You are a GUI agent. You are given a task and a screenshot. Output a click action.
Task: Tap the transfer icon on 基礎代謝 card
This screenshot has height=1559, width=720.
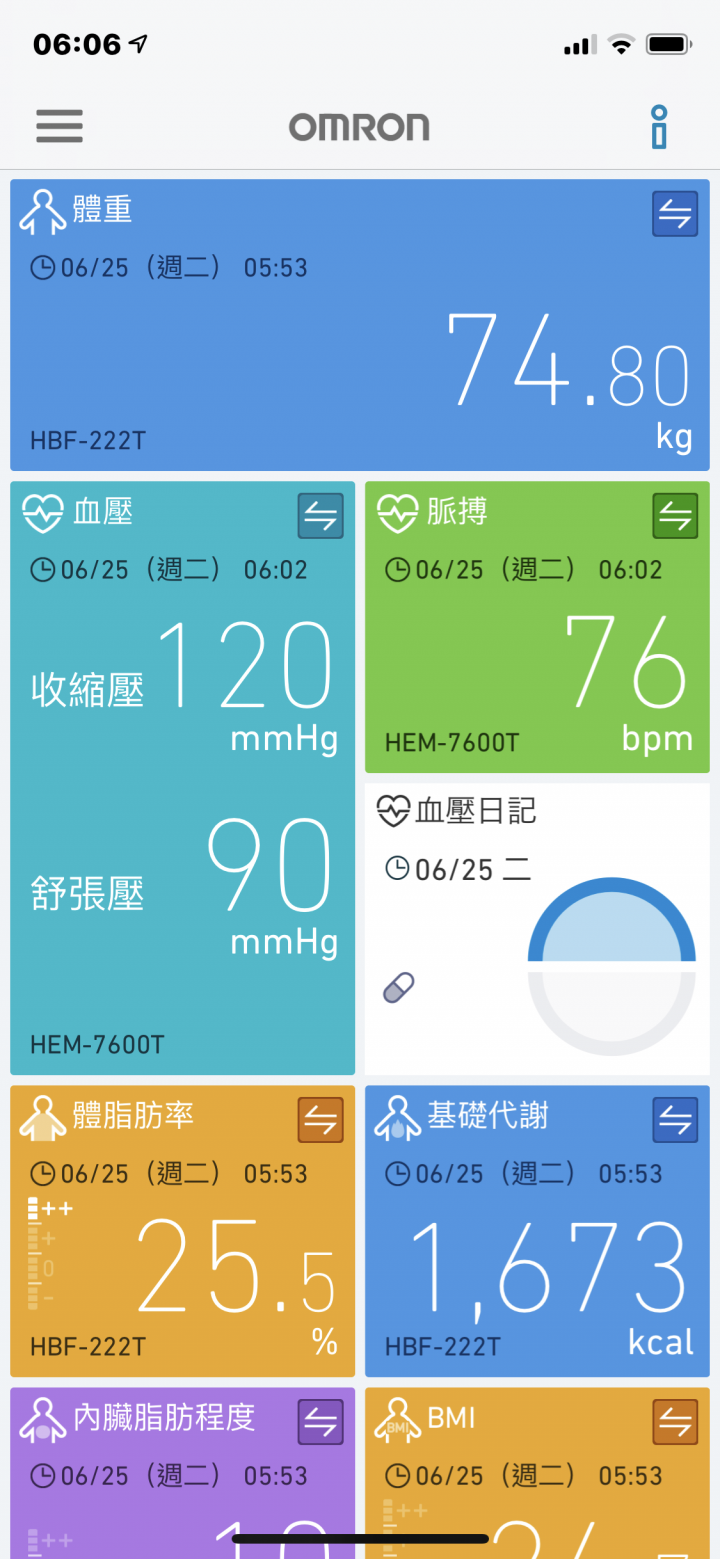click(x=675, y=1120)
